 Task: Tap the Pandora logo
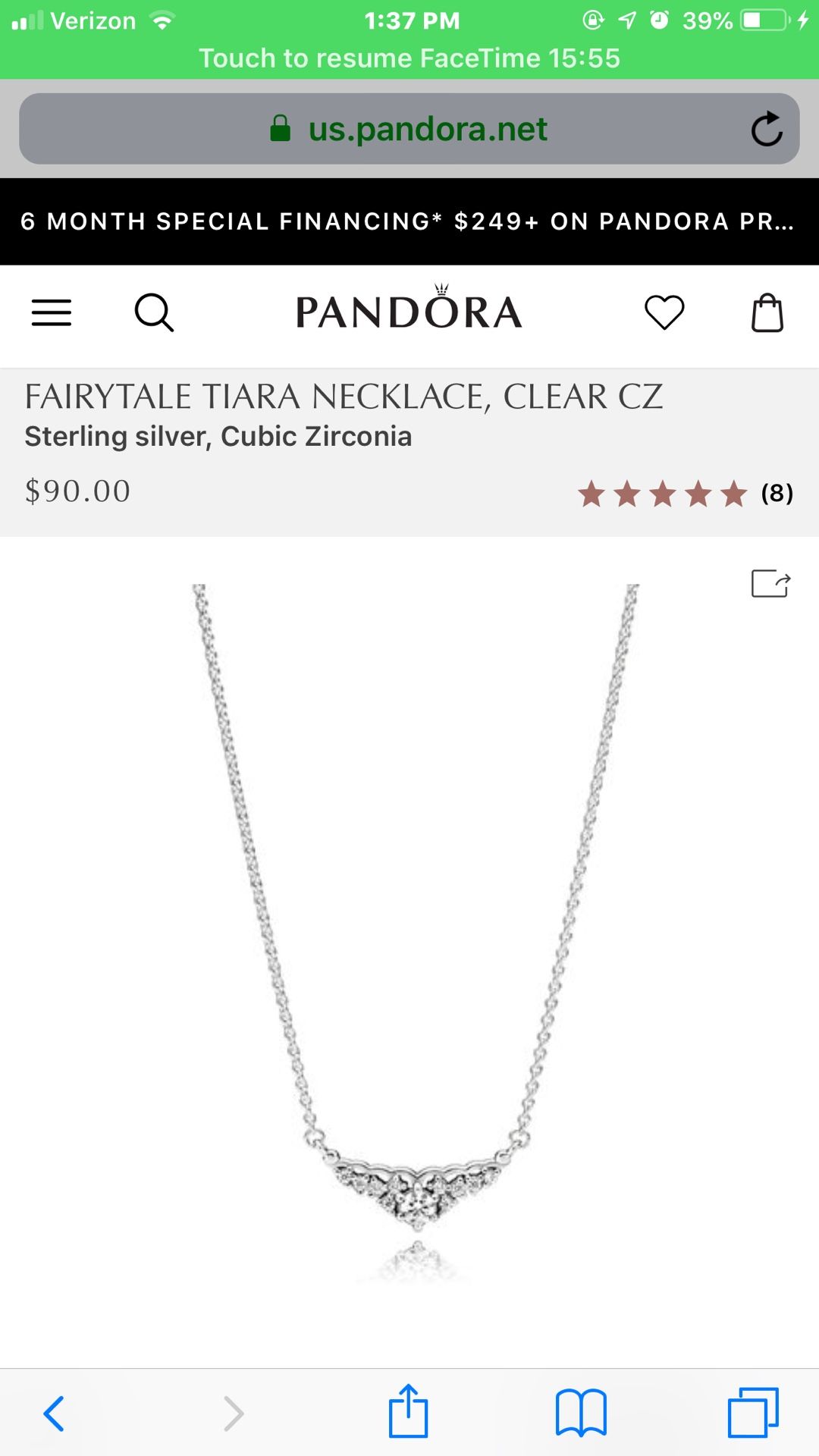tap(409, 308)
